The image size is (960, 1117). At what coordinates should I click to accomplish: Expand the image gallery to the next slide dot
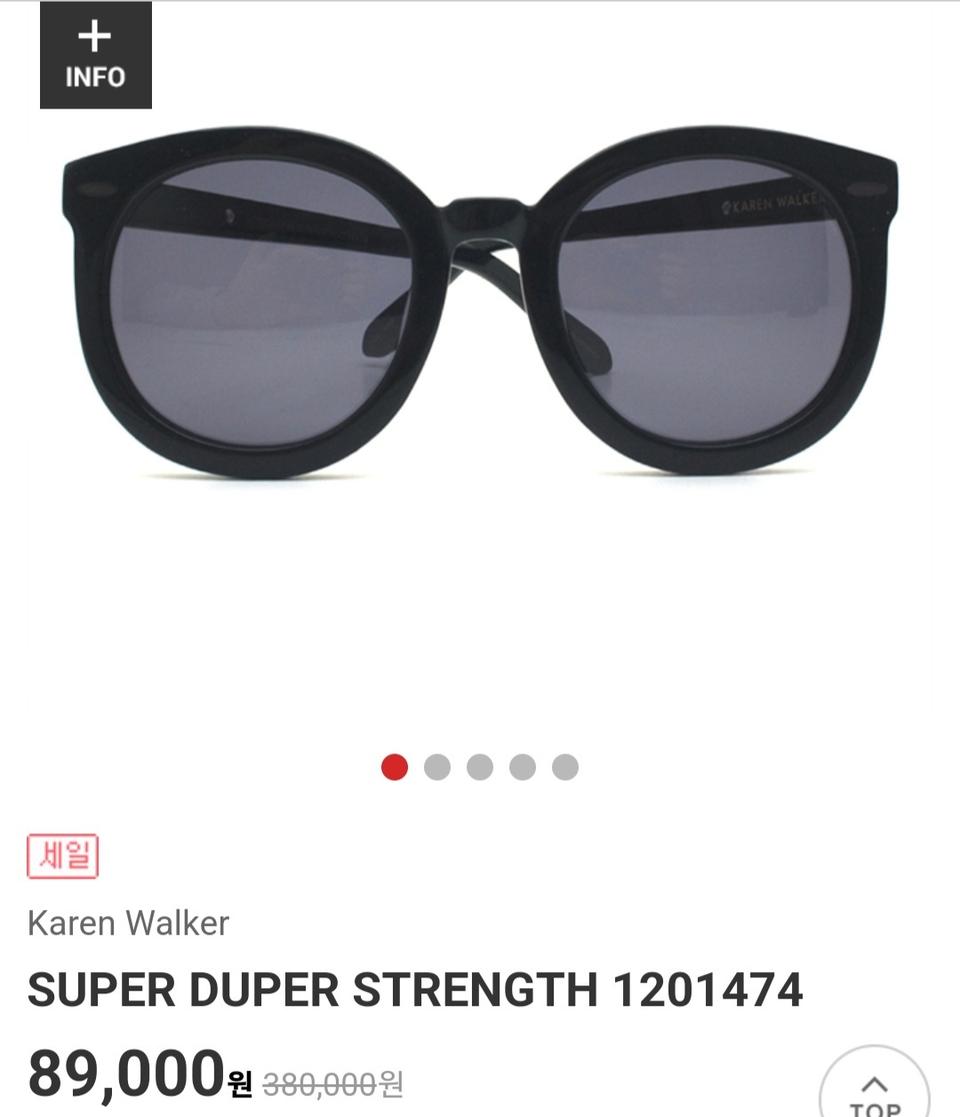437,766
